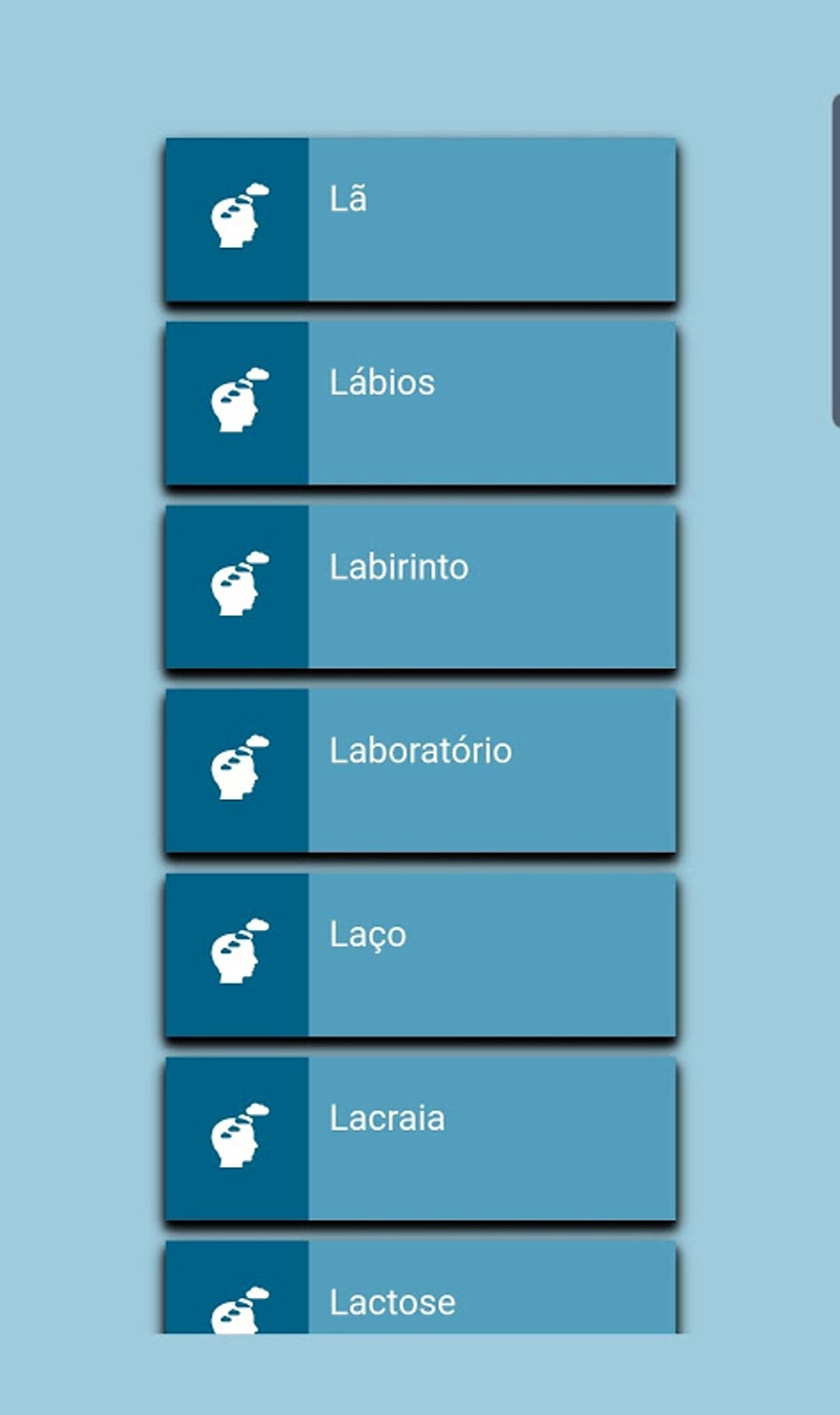Open Labirinto from the list
840x1415 pixels.
[420, 586]
